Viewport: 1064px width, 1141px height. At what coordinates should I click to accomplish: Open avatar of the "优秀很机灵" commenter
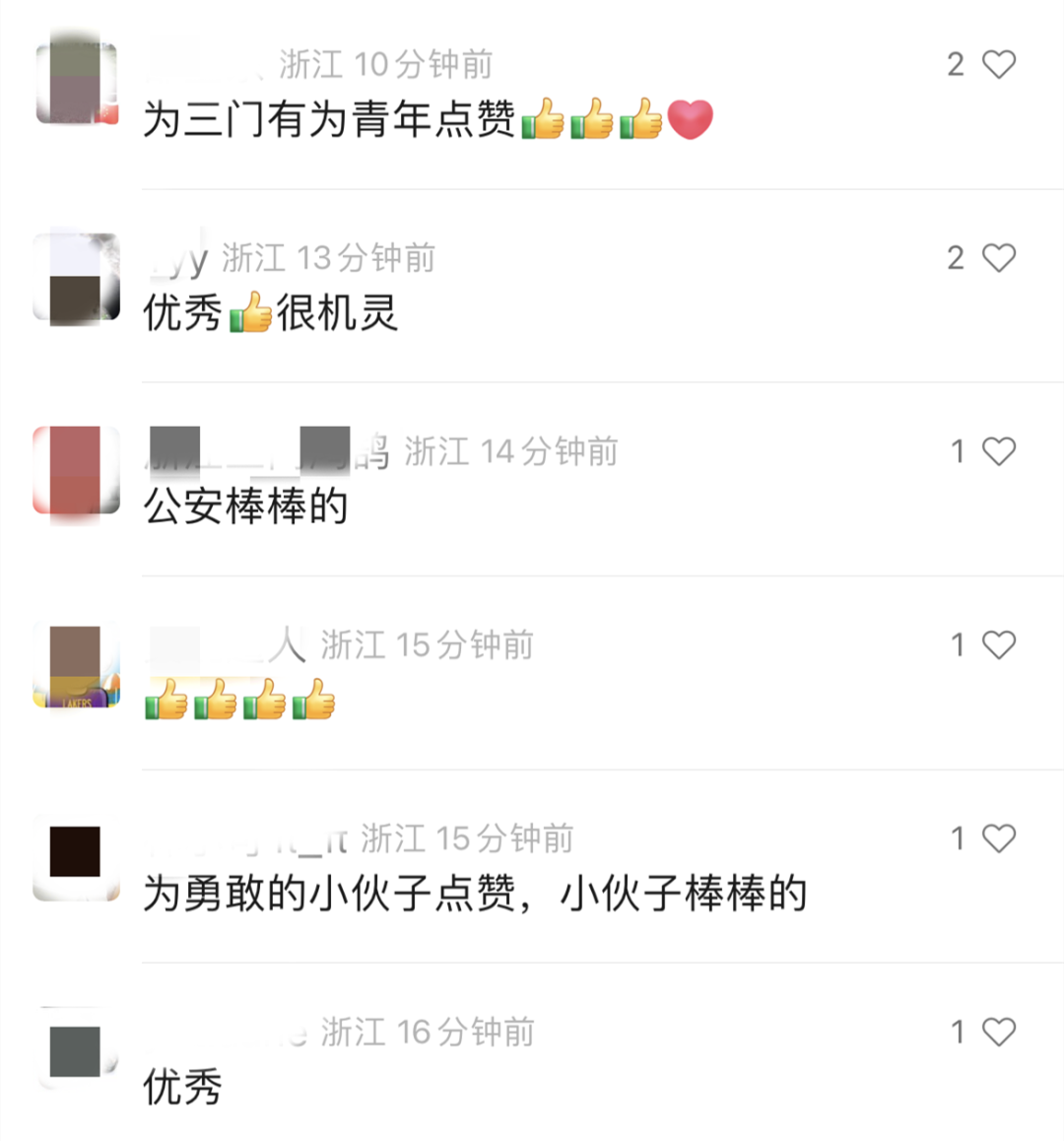point(76,277)
